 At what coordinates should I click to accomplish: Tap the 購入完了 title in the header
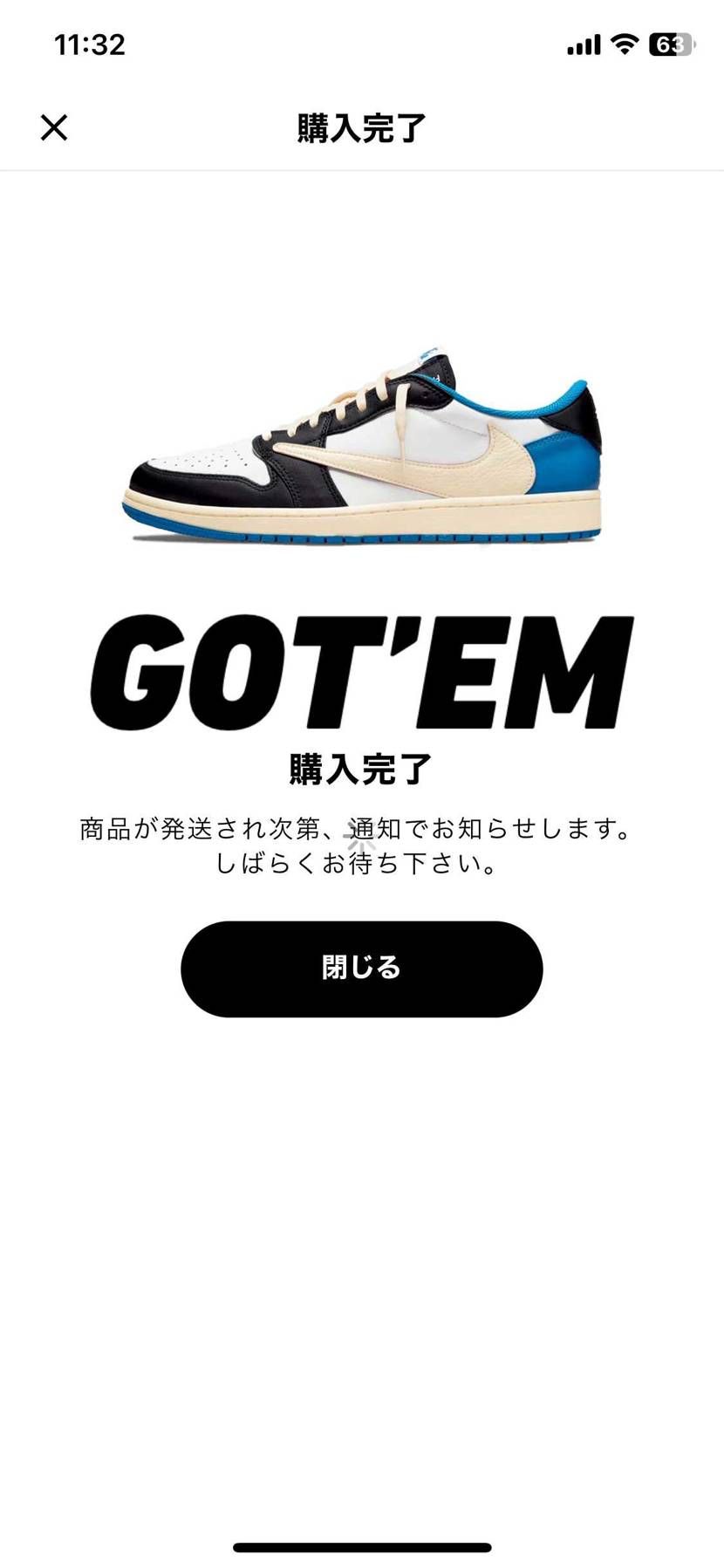coord(361,127)
